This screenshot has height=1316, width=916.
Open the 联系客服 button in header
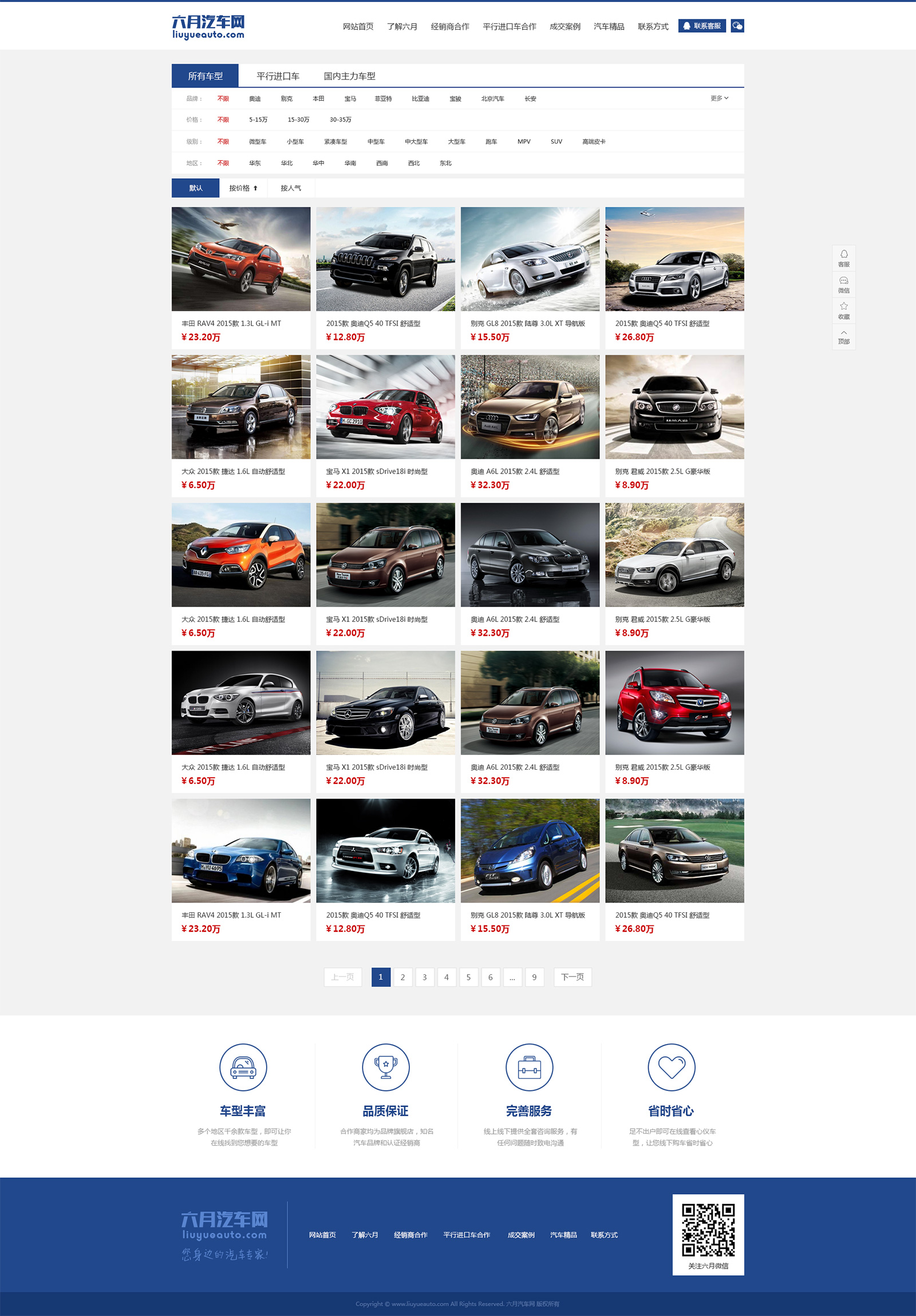pyautogui.click(x=701, y=26)
